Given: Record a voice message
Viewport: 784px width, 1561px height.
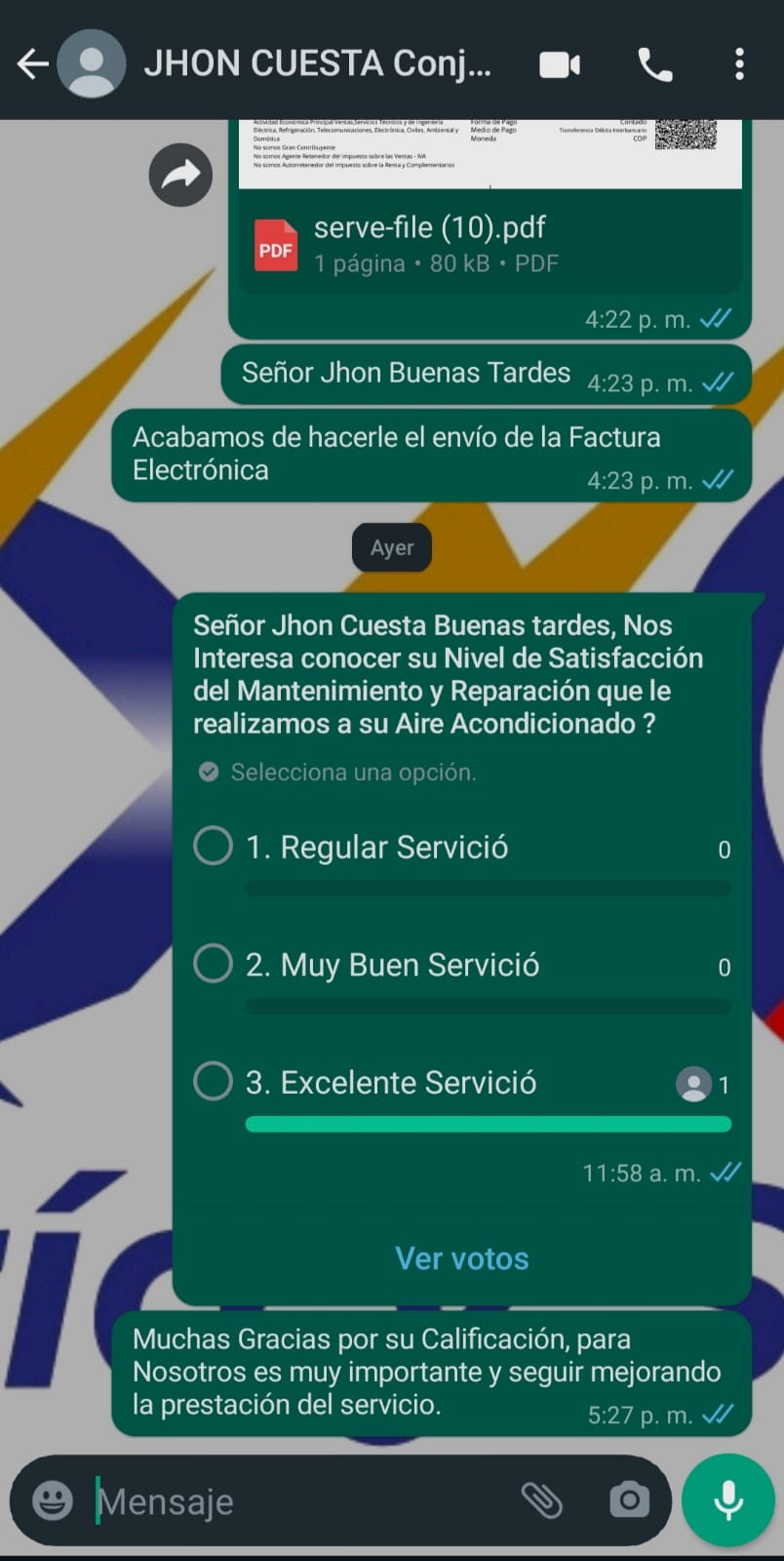Looking at the screenshot, I should [727, 1501].
